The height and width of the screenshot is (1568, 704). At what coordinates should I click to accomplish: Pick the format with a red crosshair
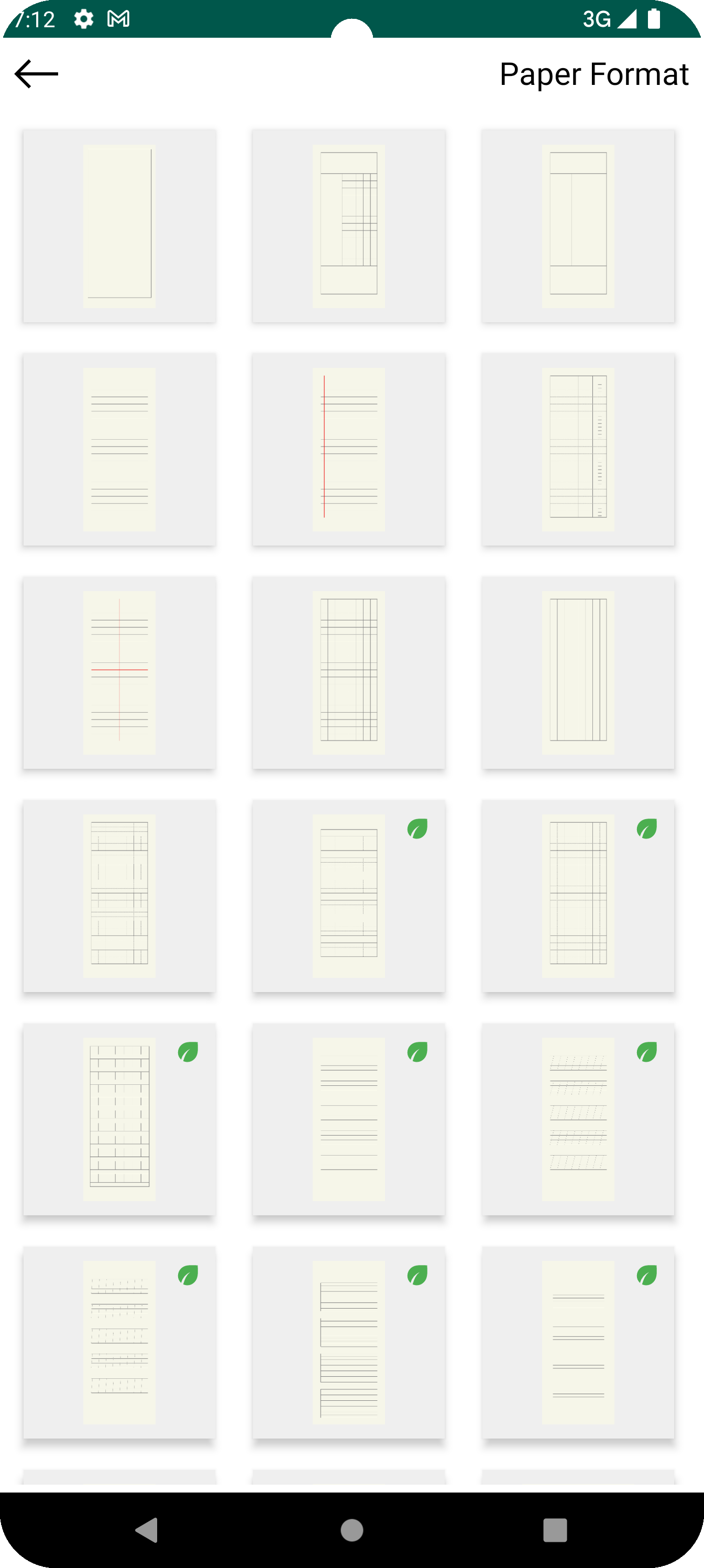(x=119, y=672)
